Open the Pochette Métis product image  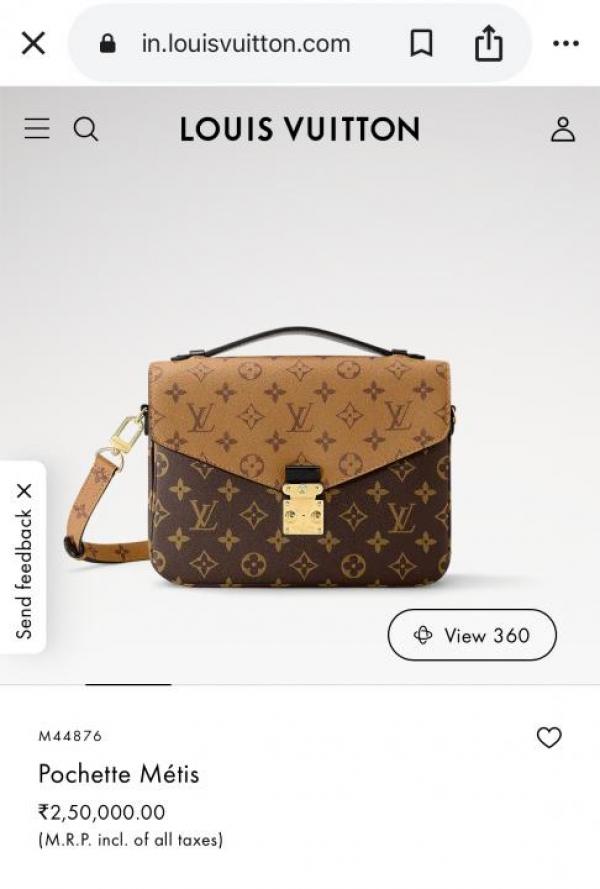(300, 460)
